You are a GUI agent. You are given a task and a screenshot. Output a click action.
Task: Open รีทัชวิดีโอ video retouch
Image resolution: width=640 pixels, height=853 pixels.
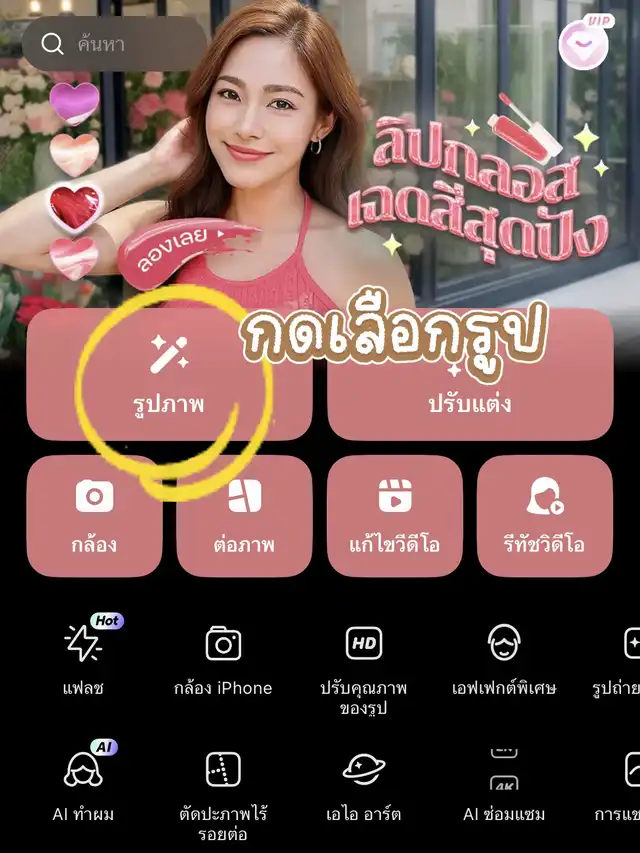click(x=544, y=515)
